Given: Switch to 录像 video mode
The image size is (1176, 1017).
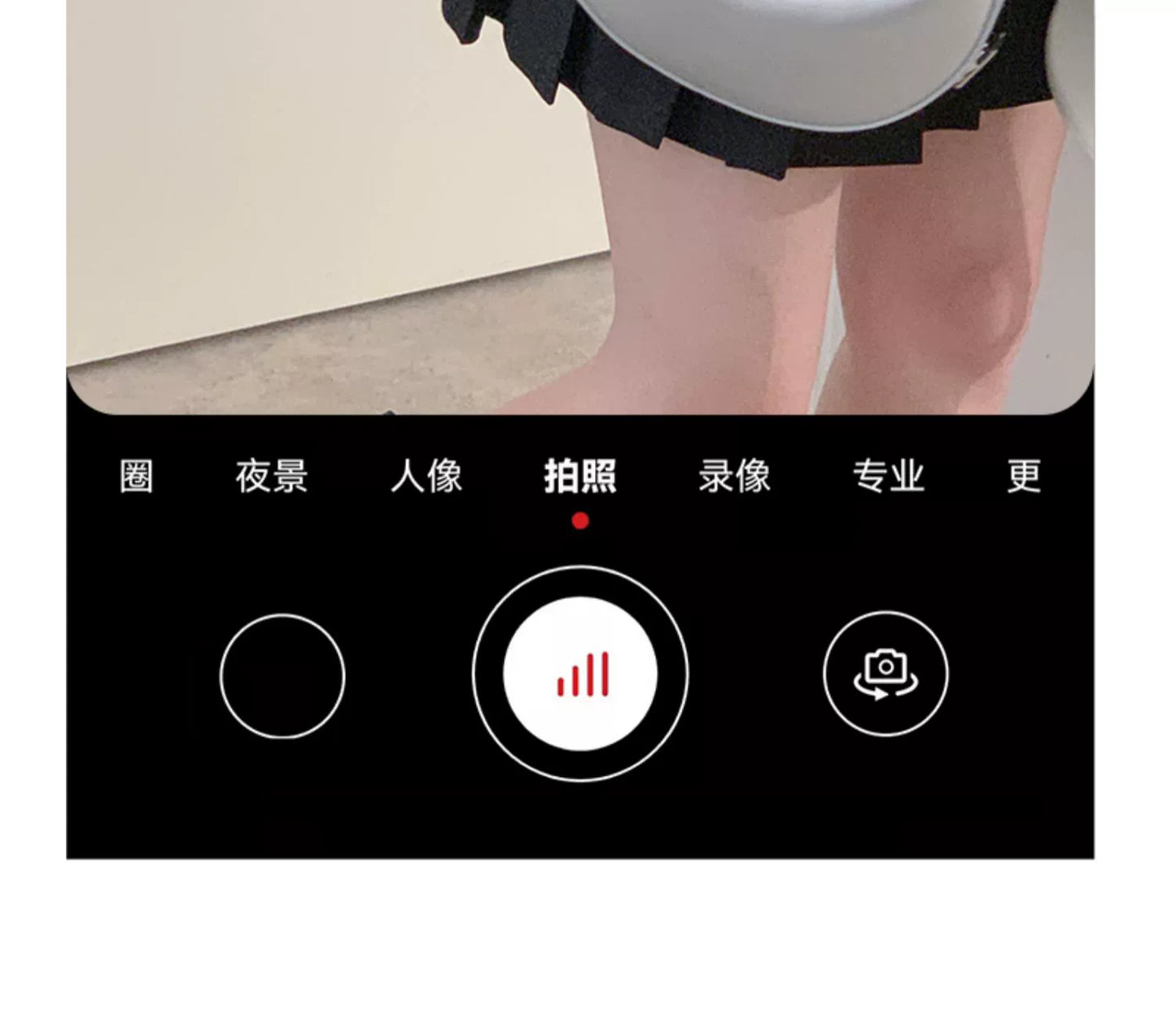Looking at the screenshot, I should (734, 476).
